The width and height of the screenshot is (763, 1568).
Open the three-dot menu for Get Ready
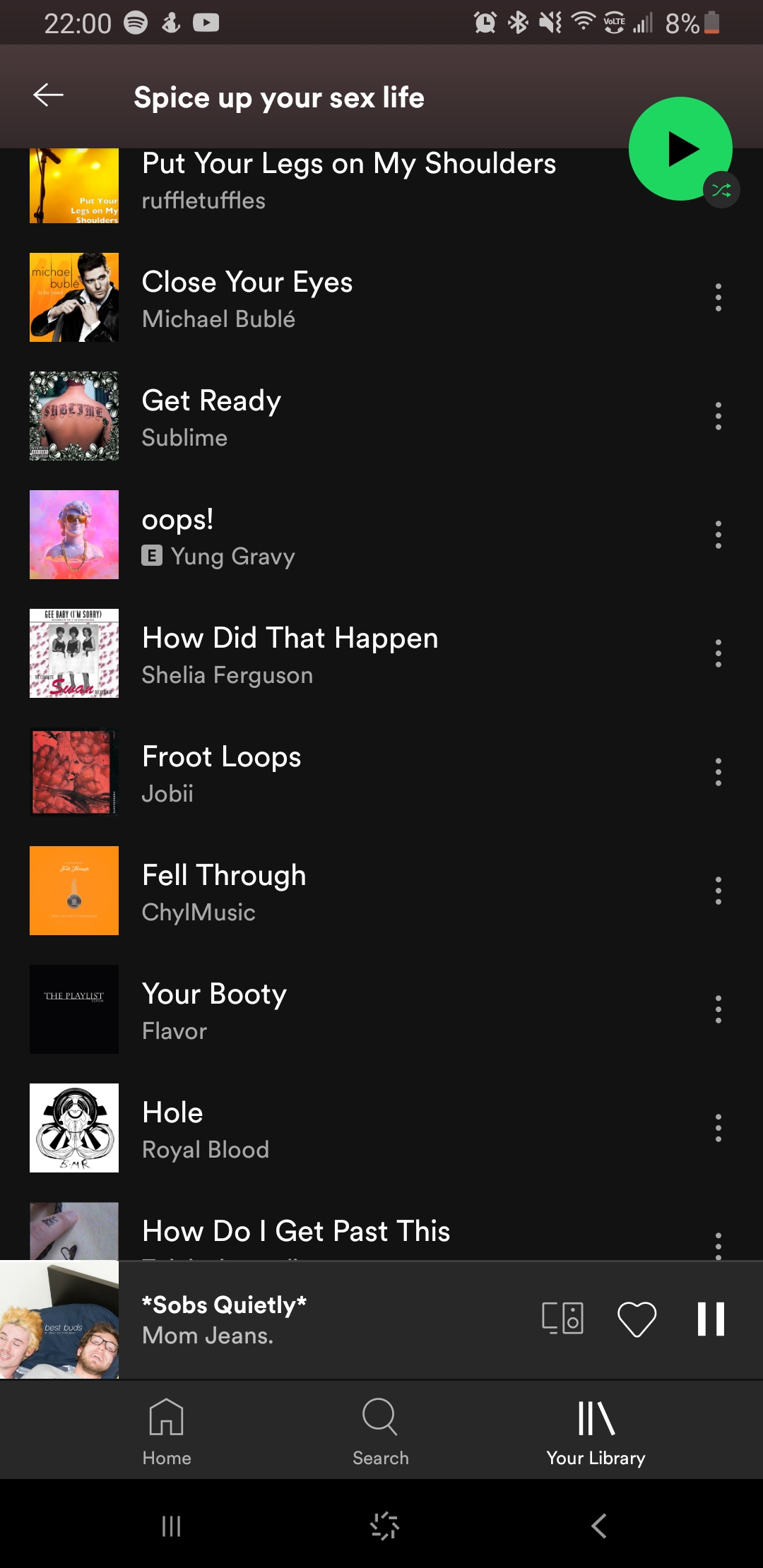pyautogui.click(x=718, y=416)
